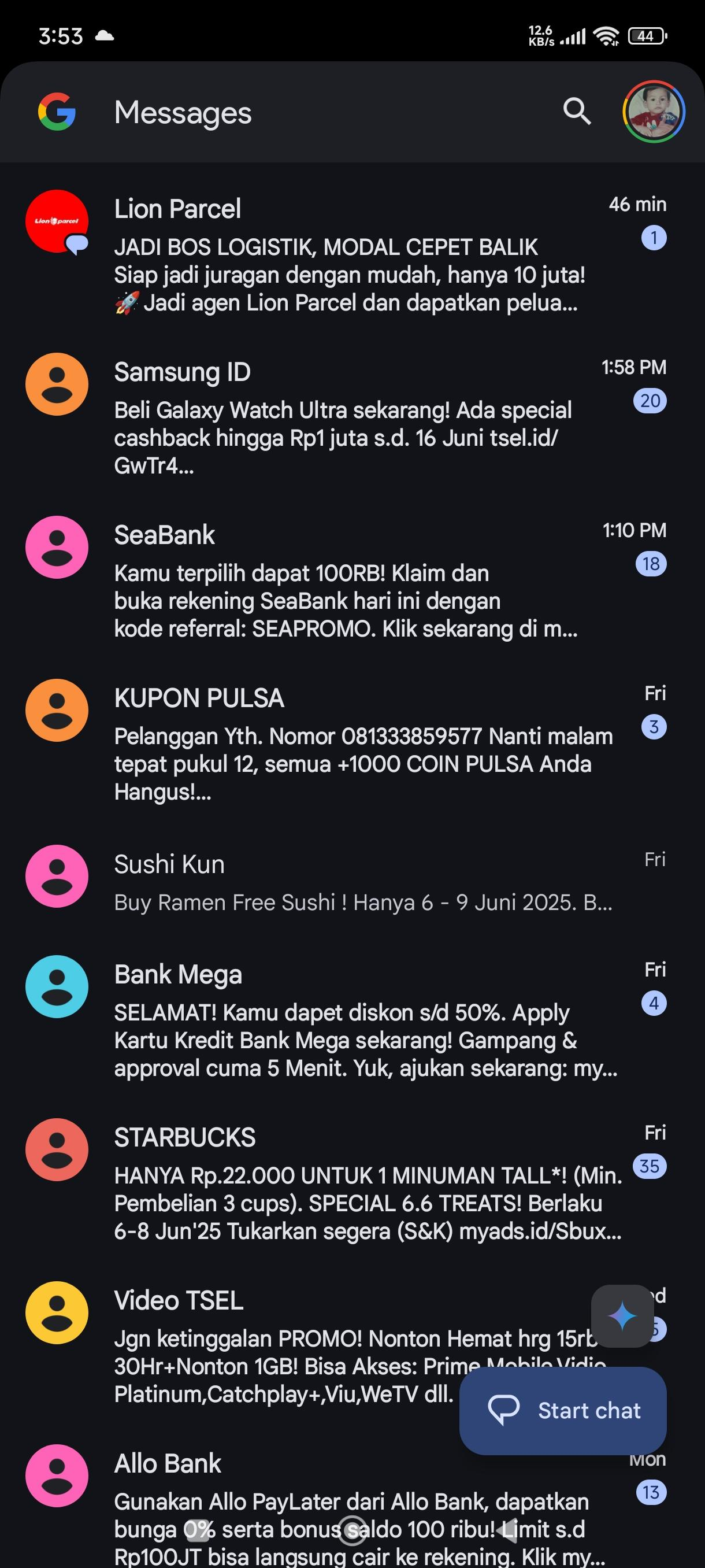Open the account profile picture
The image size is (705, 1568).
(654, 112)
